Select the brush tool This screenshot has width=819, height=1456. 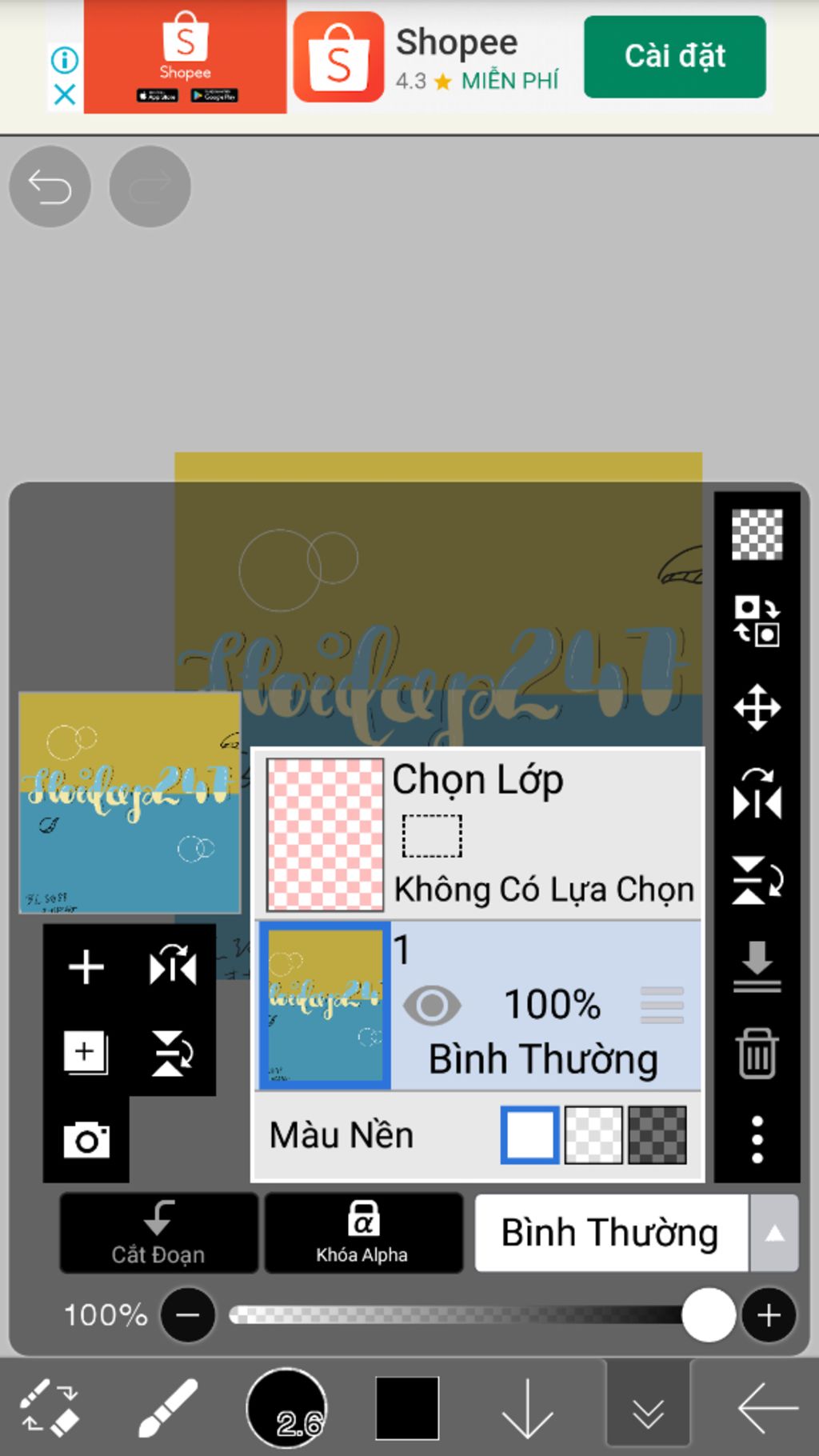168,1408
